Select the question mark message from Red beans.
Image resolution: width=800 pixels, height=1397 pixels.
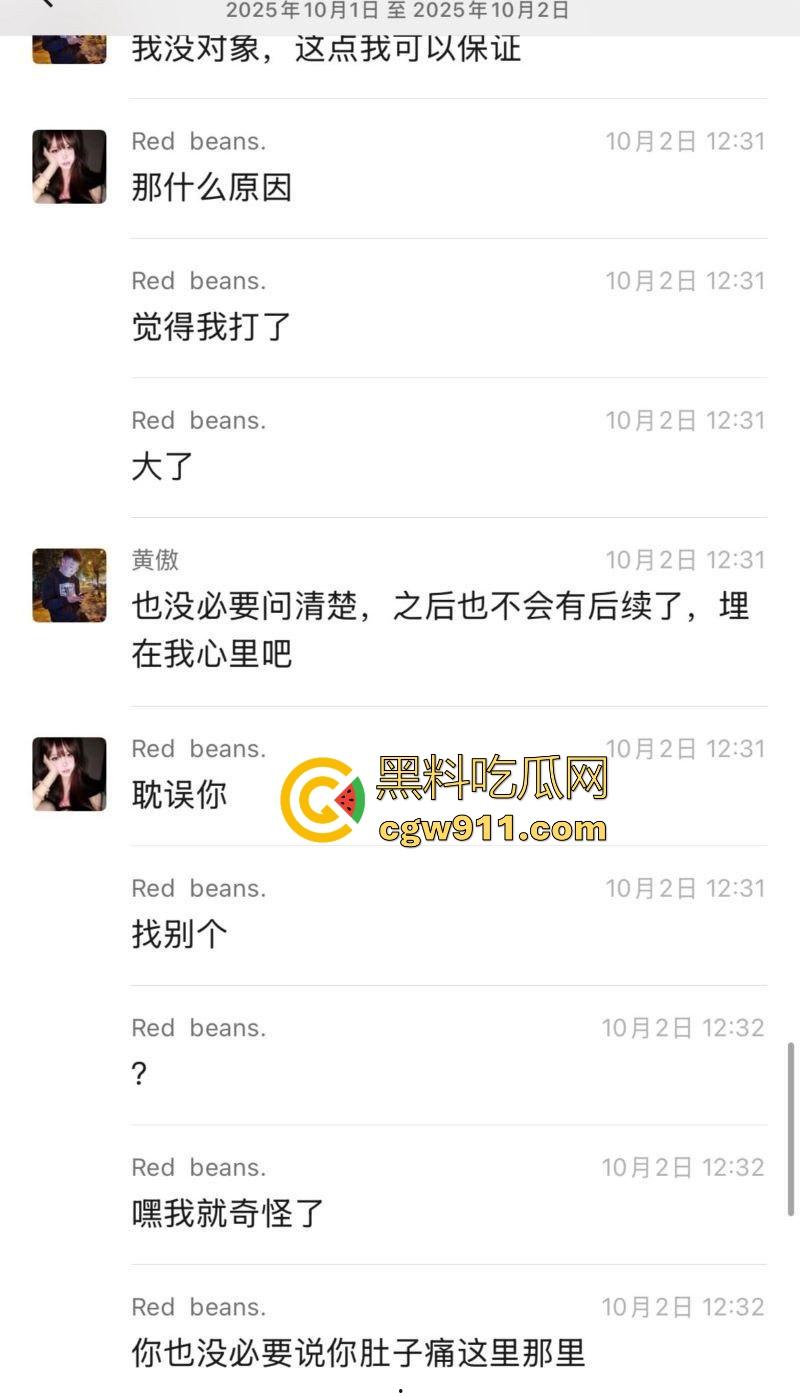click(138, 1073)
